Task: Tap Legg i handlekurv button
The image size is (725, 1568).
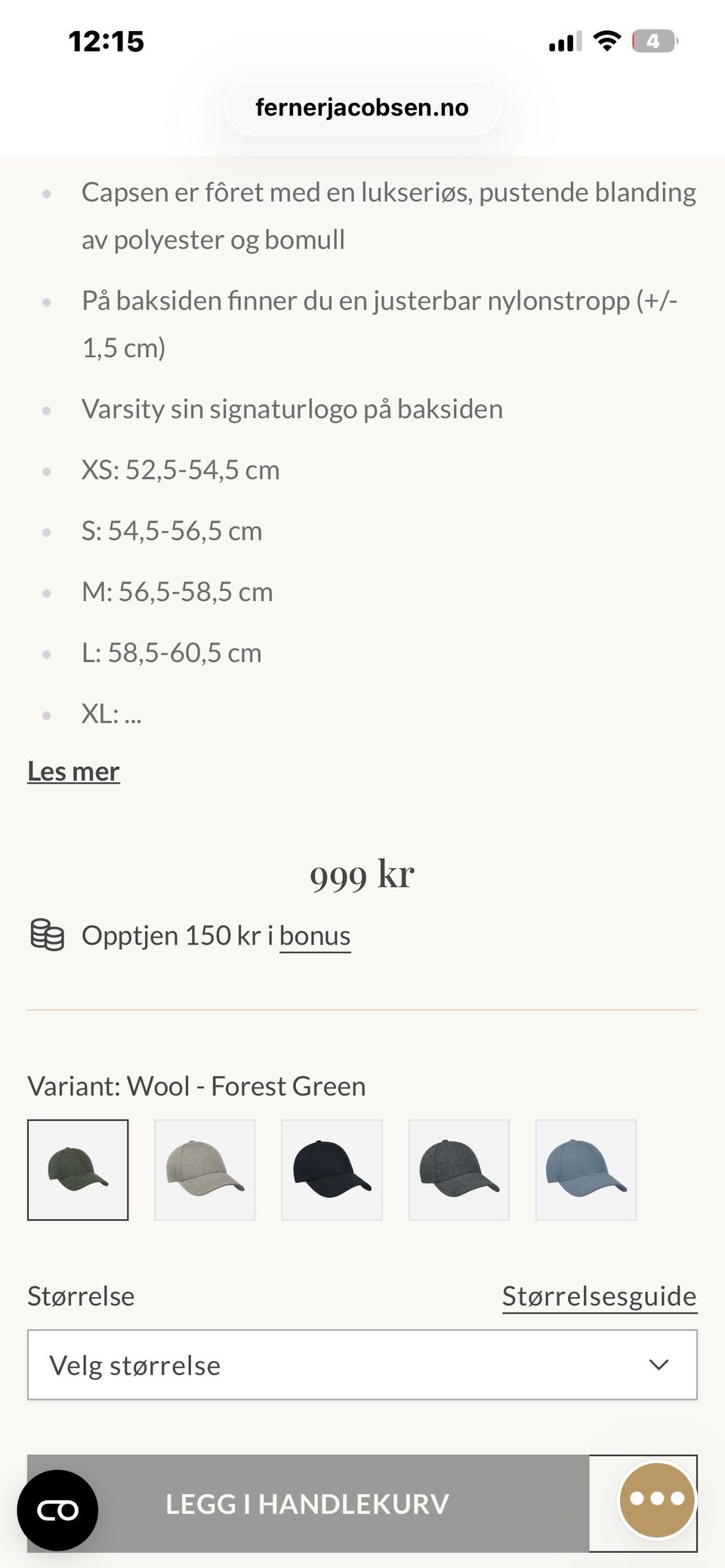Action: pos(307,1504)
